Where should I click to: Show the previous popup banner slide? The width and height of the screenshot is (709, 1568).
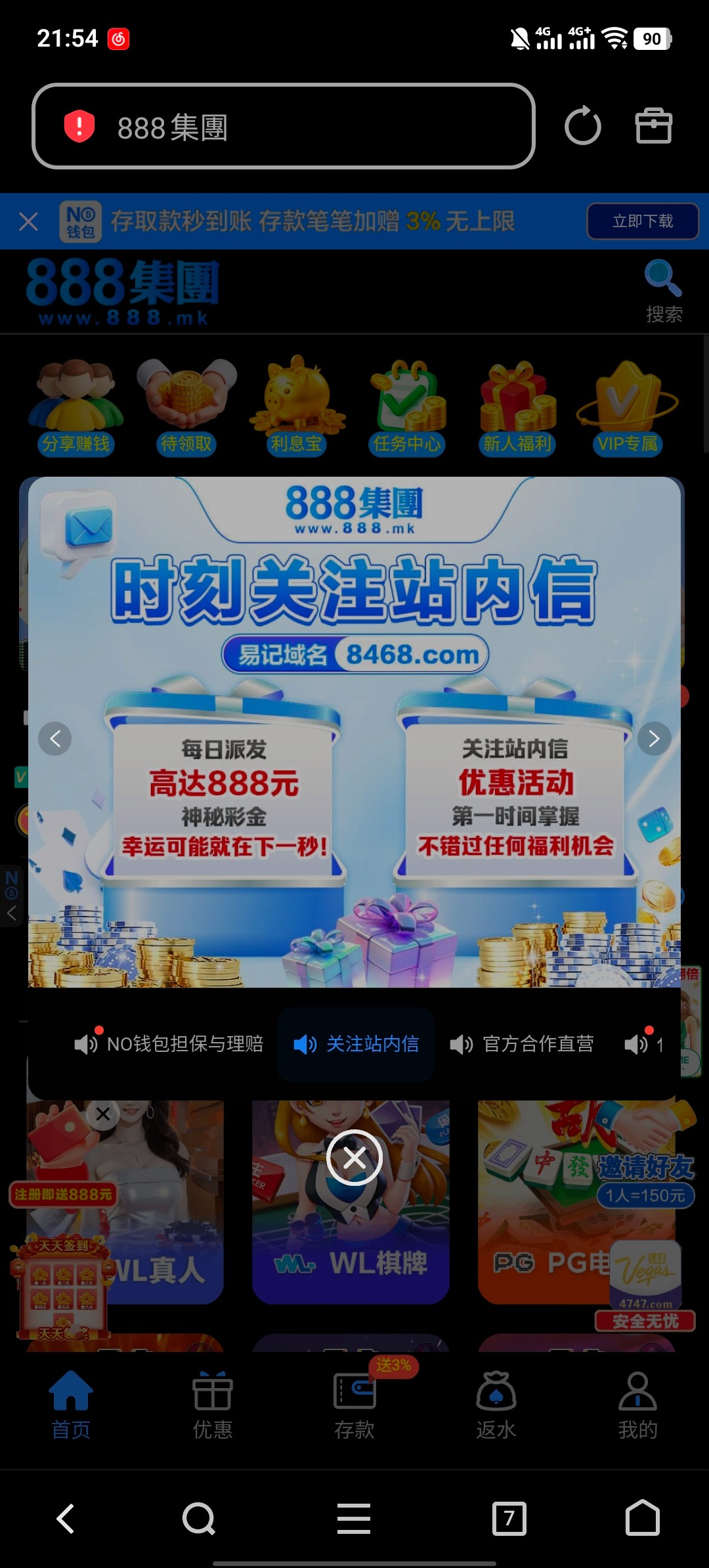click(x=55, y=739)
